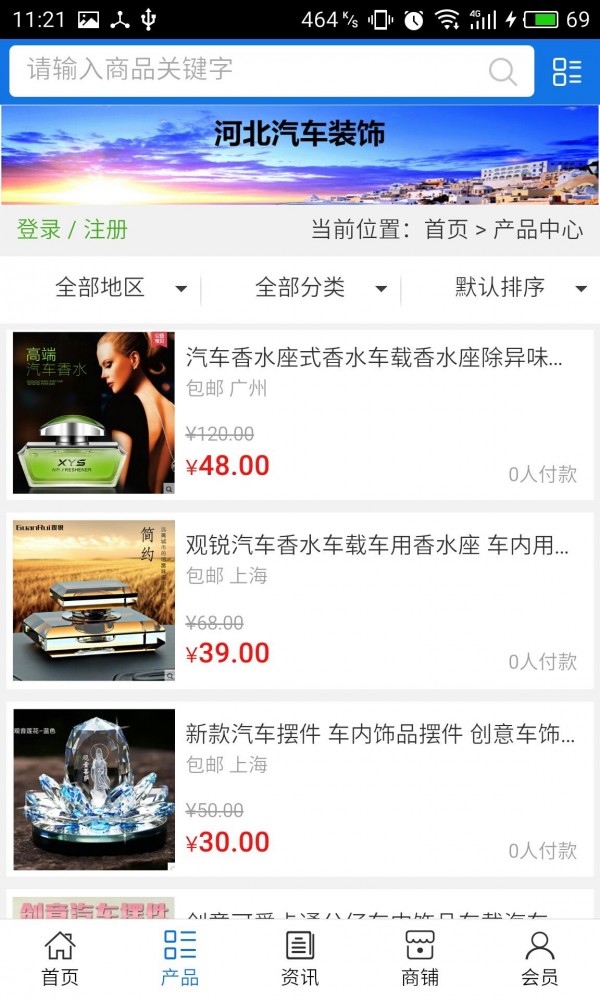Go to 首页 in the breadcrumb
Screen dimensions: 600x1000
(x=446, y=229)
